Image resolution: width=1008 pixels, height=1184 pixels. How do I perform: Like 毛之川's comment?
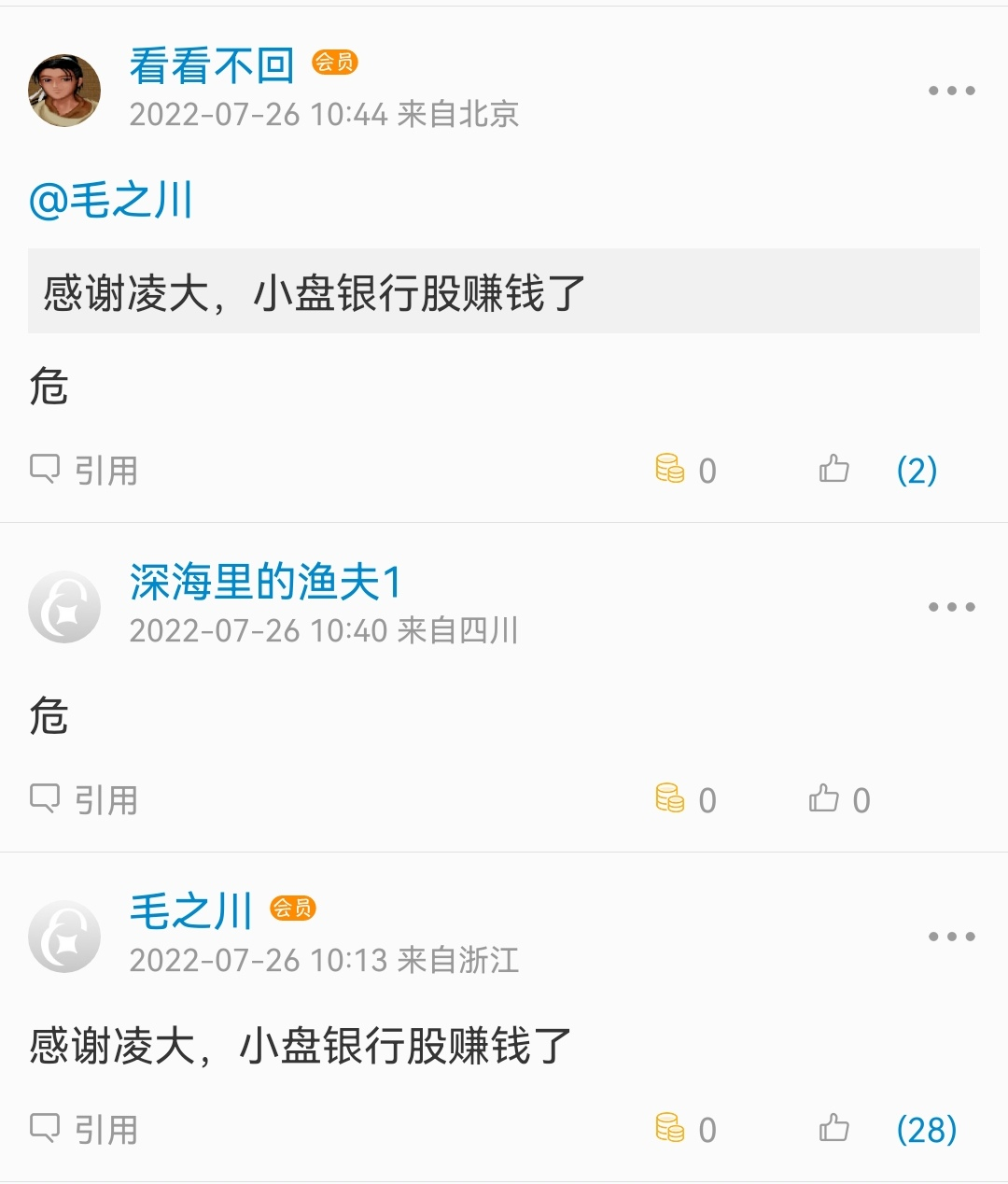coord(833,1128)
